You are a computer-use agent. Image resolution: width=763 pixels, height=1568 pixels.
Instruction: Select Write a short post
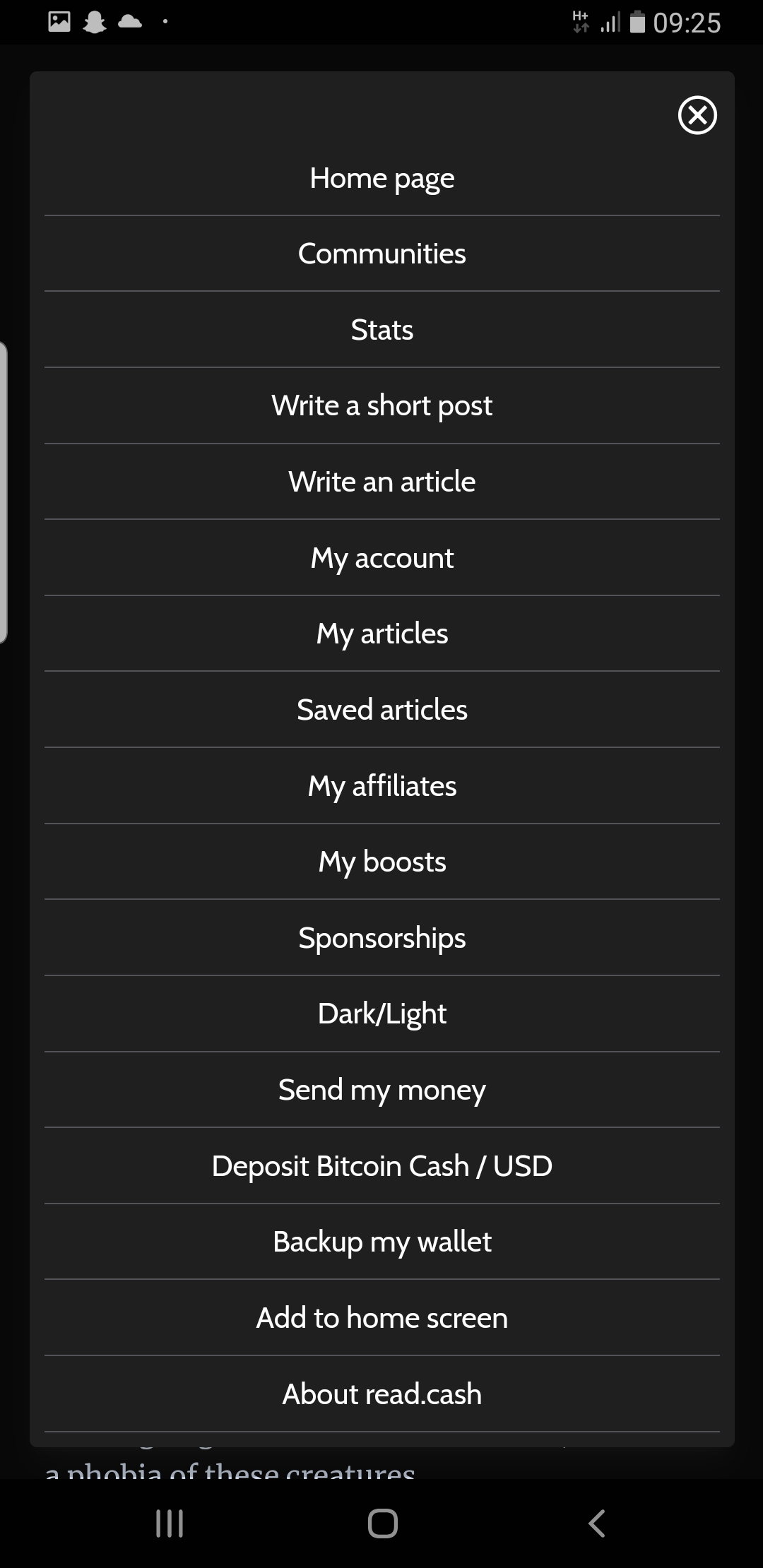coord(381,405)
